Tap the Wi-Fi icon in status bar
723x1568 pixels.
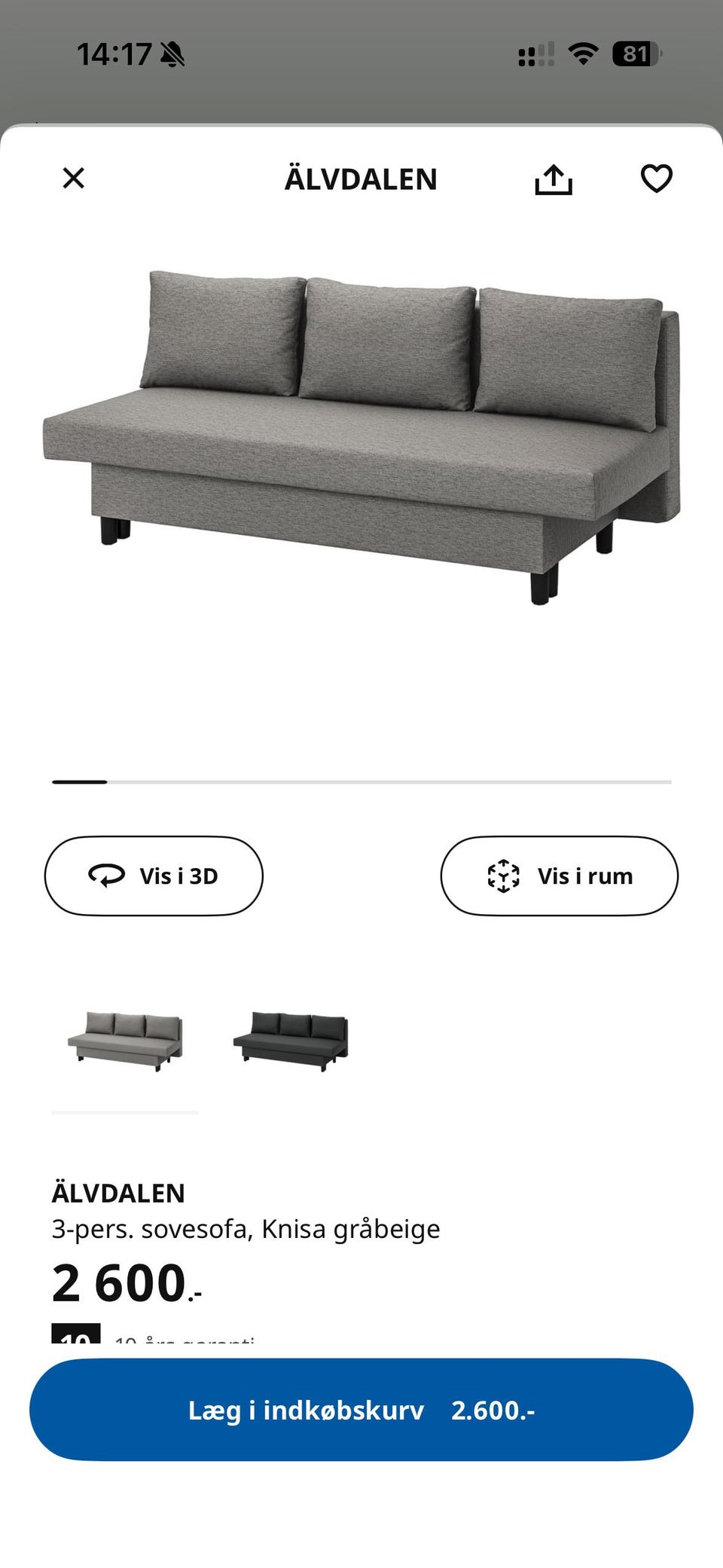click(584, 53)
